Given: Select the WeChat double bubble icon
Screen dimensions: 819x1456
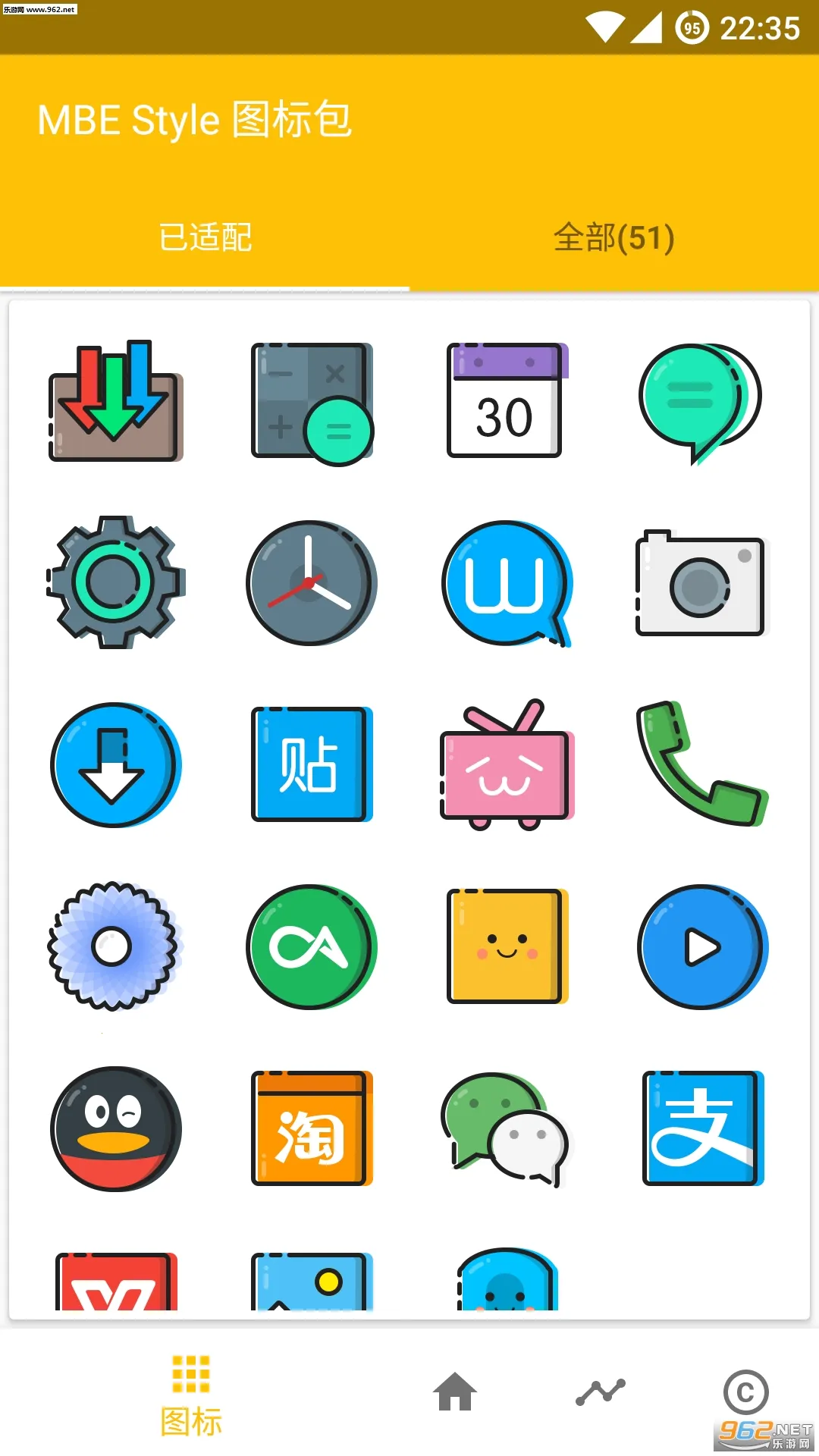Looking at the screenshot, I should [507, 1128].
